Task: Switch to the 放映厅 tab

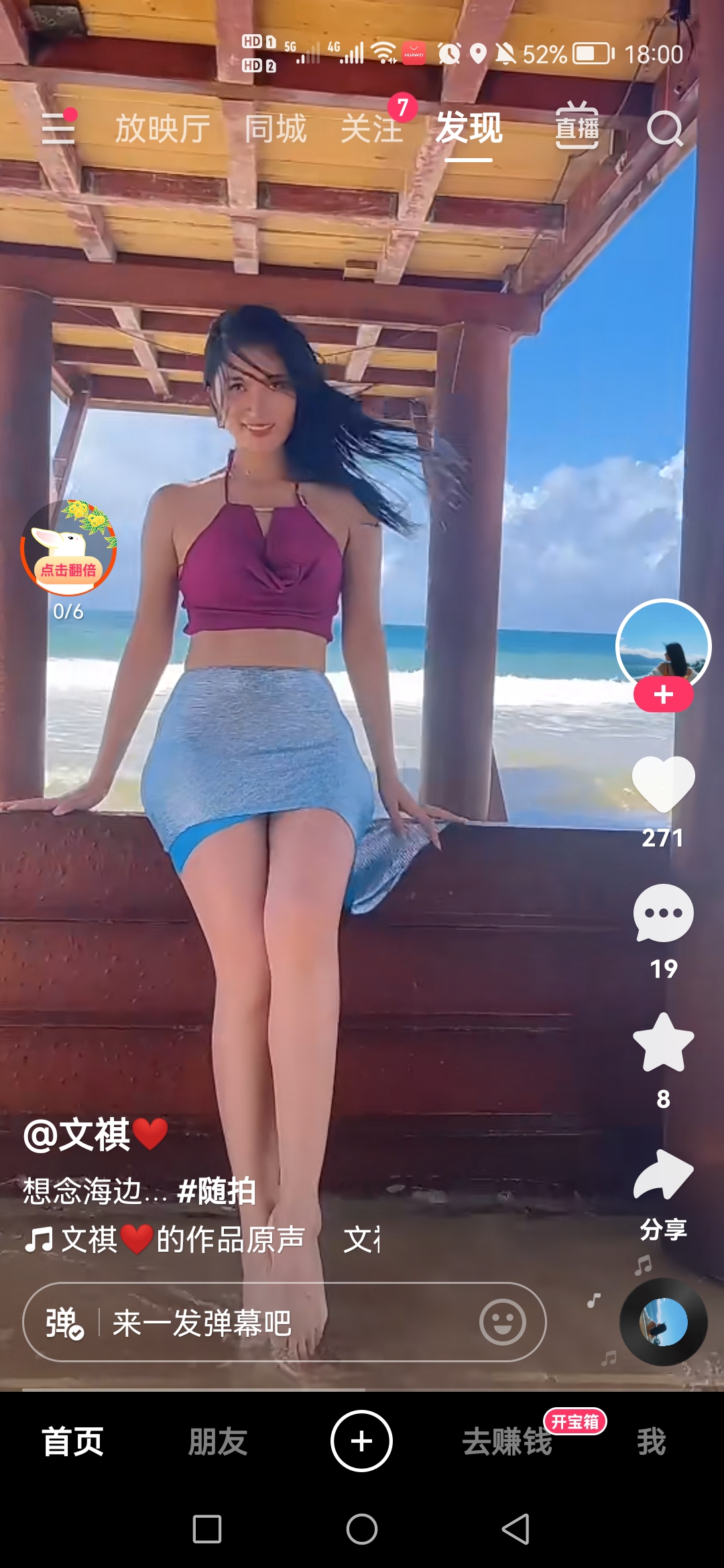Action: point(162,128)
